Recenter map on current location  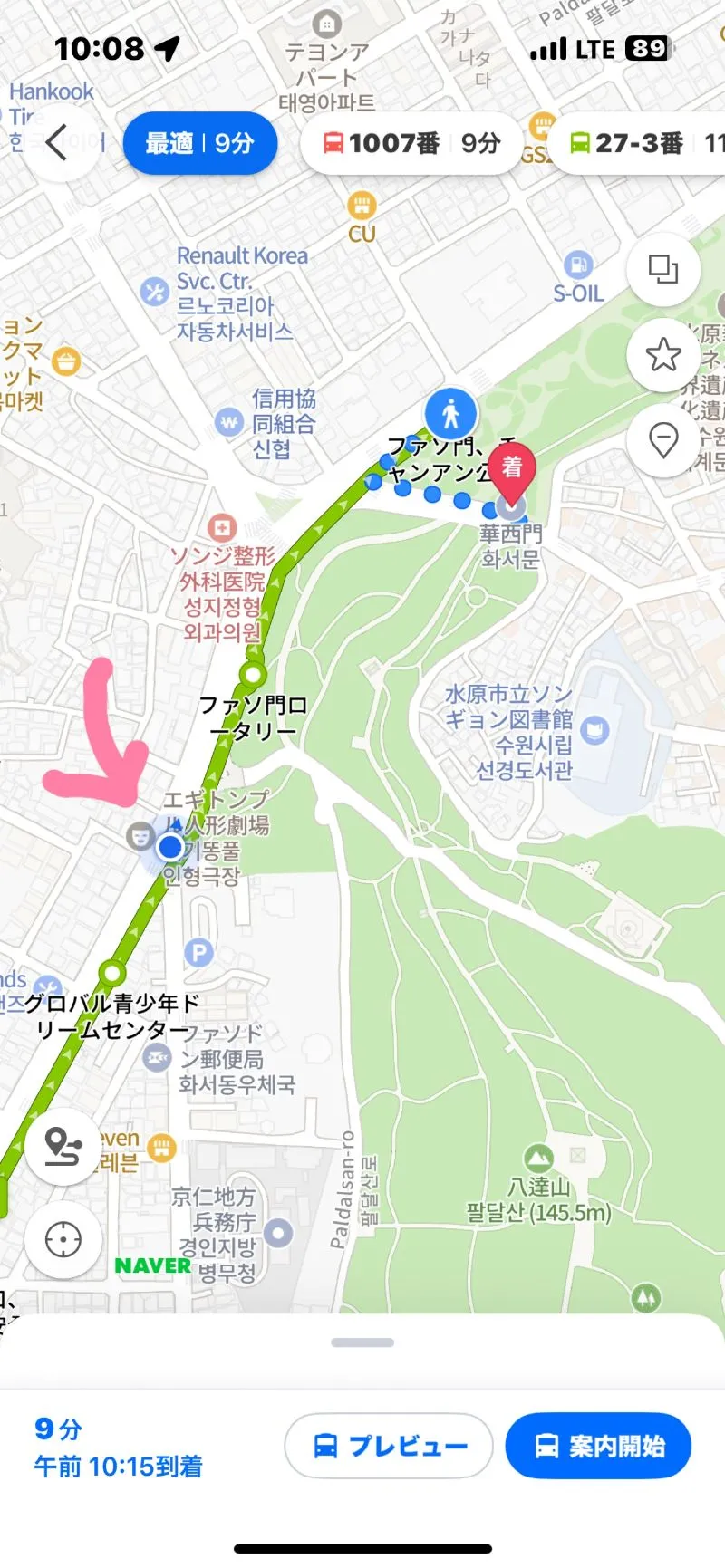click(x=63, y=1239)
